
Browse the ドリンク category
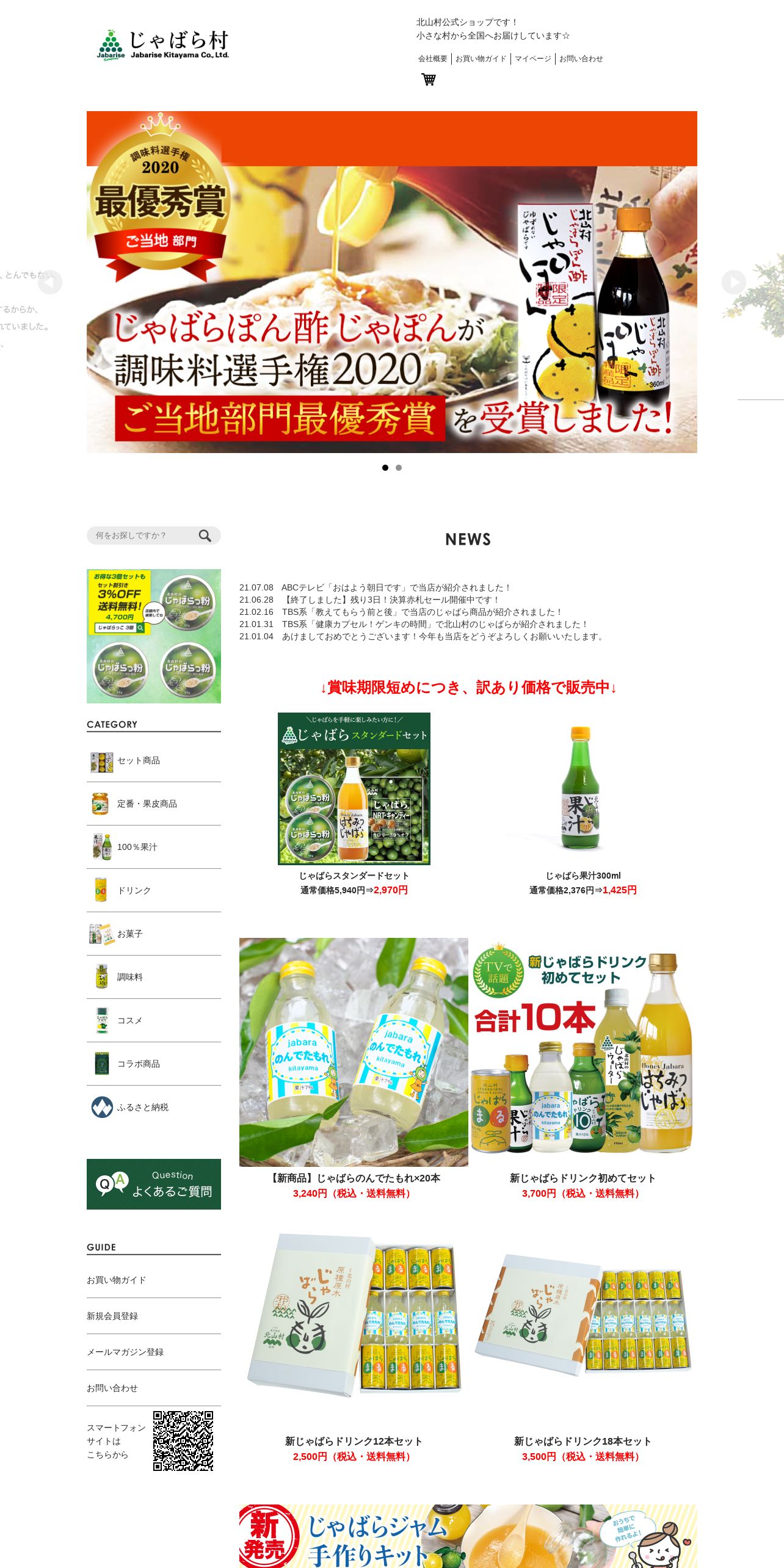pos(154,891)
